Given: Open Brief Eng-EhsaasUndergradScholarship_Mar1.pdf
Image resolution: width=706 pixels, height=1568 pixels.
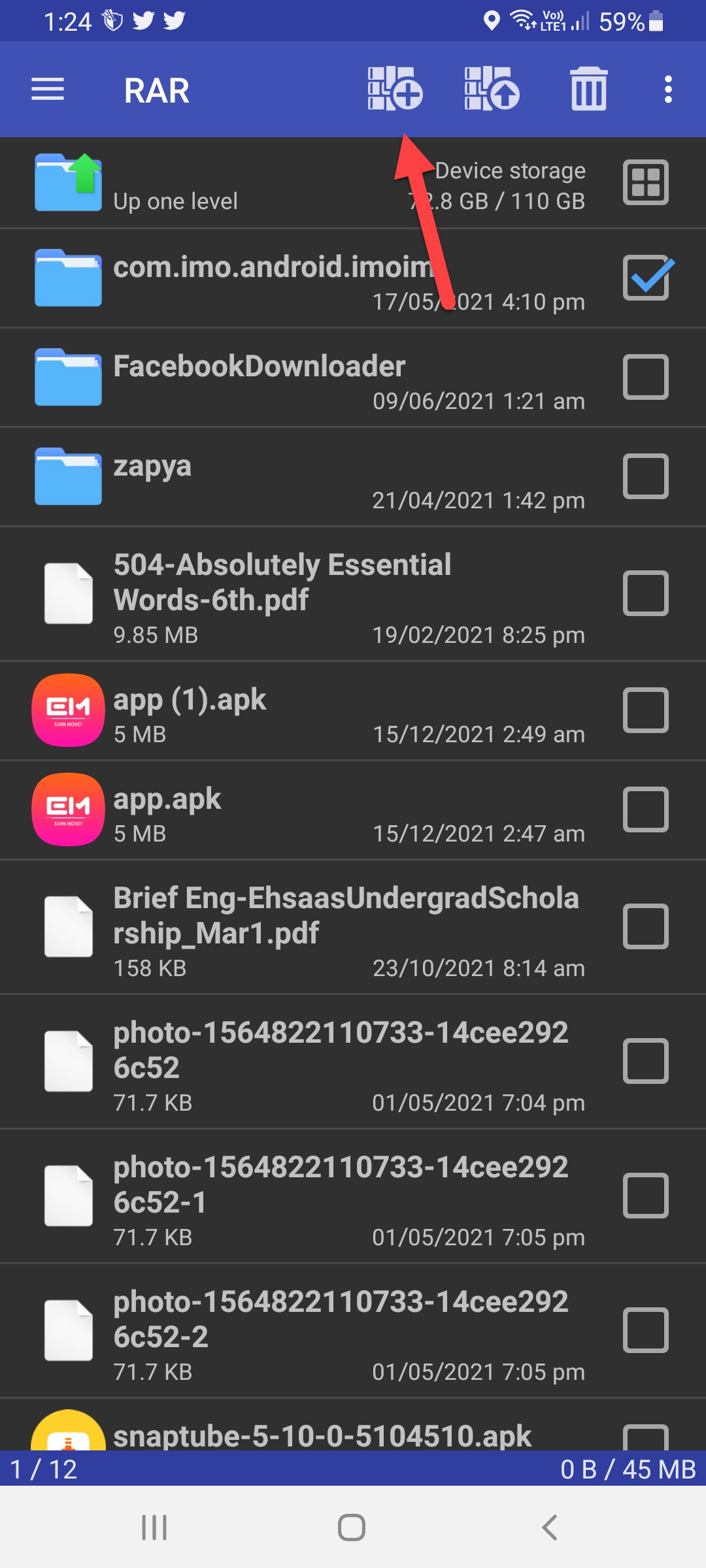Looking at the screenshot, I should click(x=346, y=915).
